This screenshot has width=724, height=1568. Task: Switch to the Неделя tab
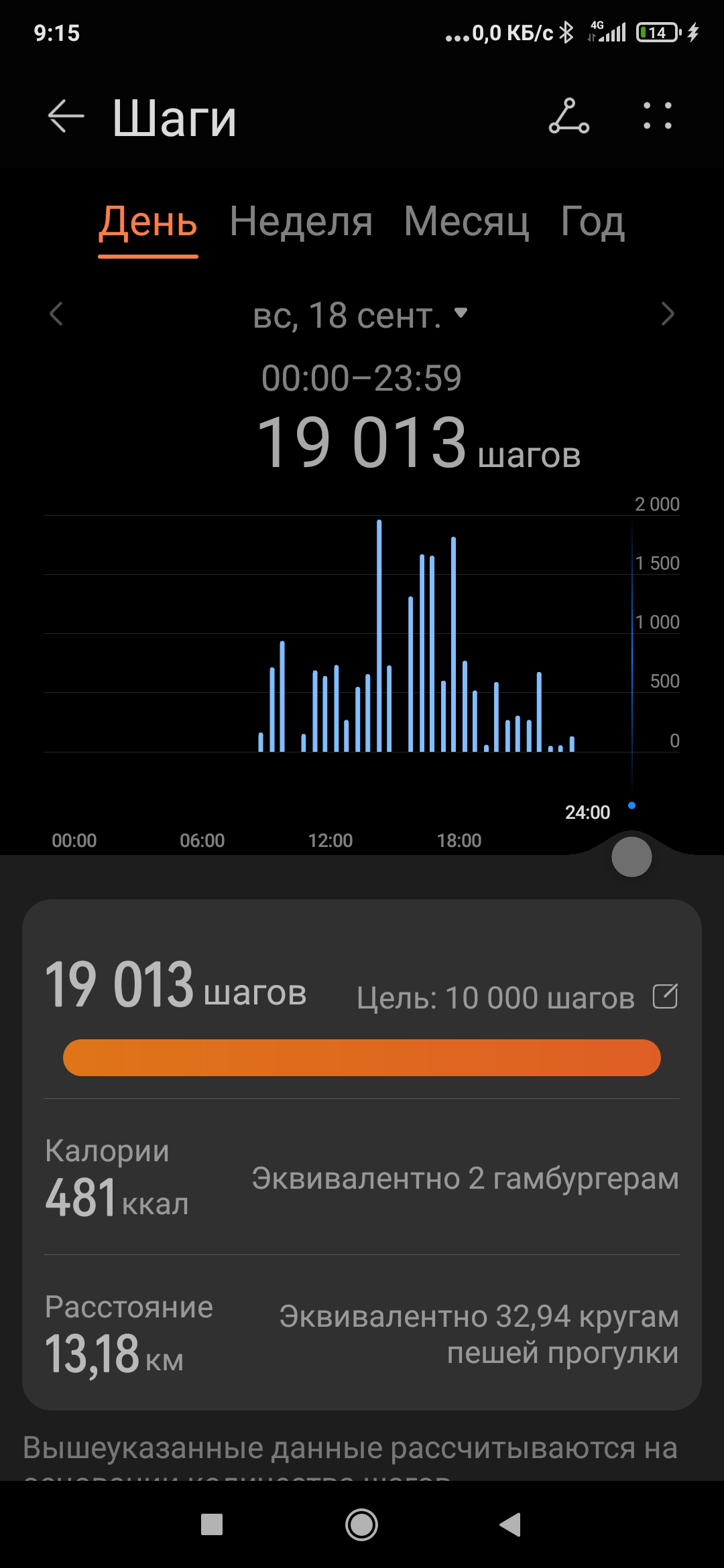tap(301, 221)
